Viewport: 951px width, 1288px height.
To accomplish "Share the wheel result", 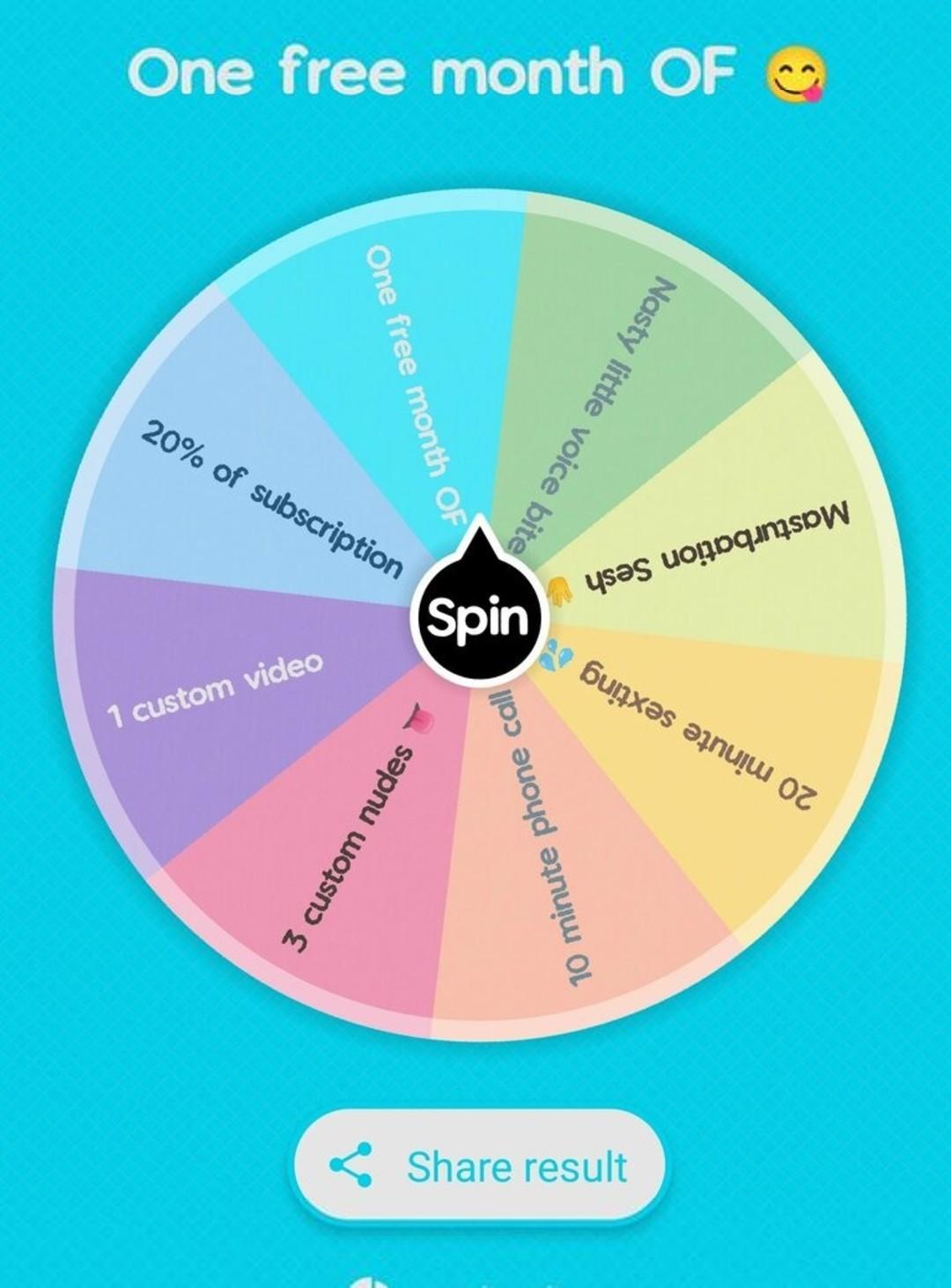I will 479,1167.
